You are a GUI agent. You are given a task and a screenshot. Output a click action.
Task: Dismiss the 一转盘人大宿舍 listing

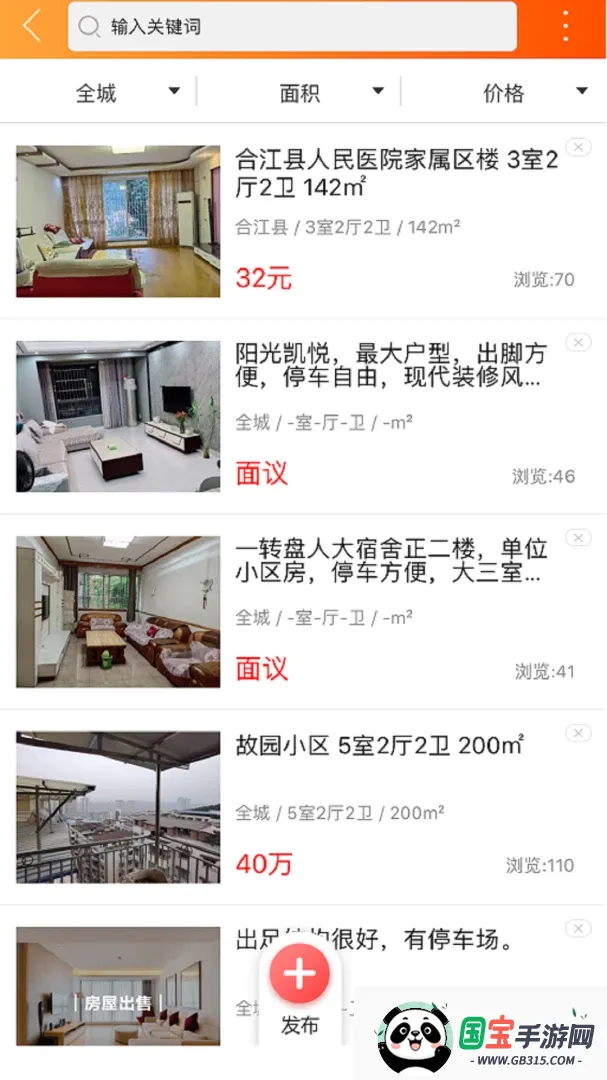coord(578,538)
